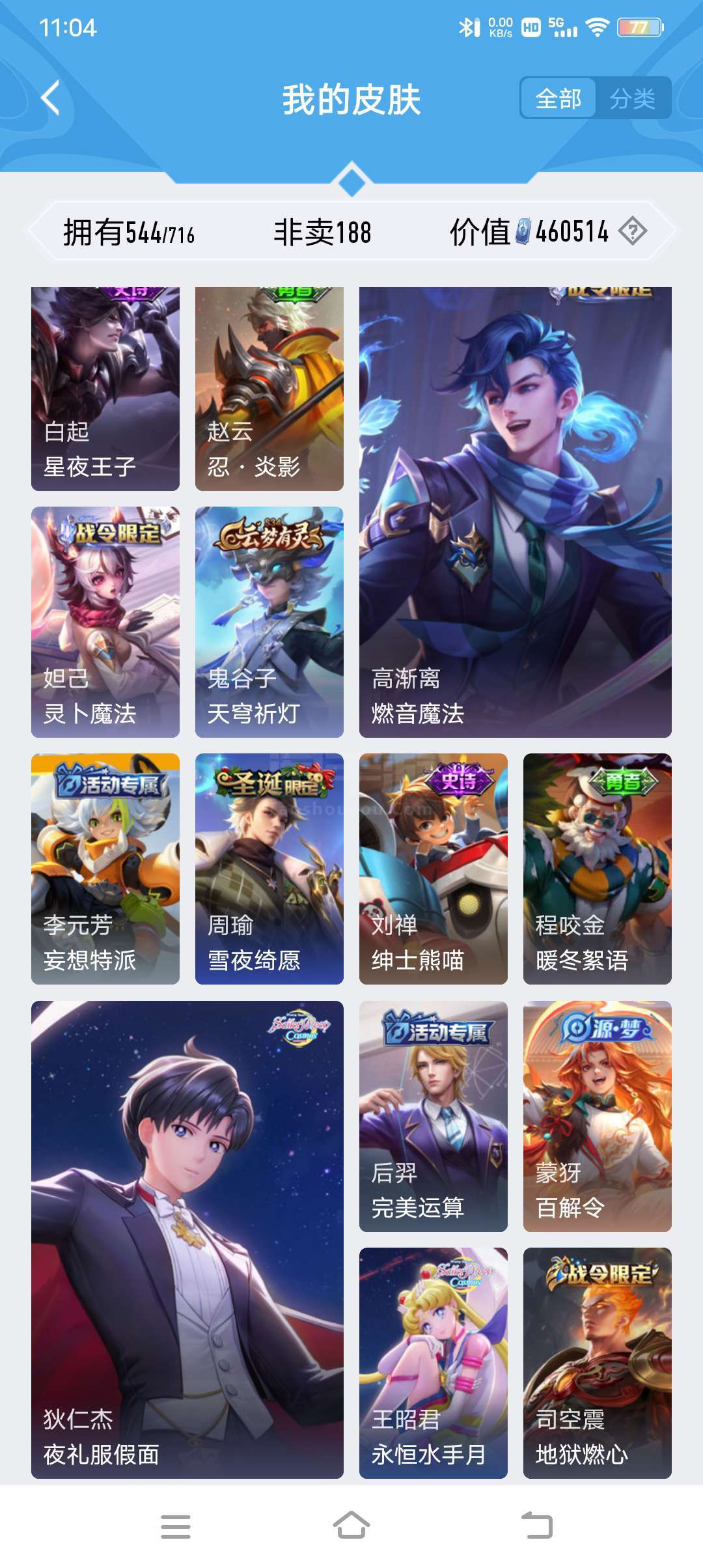
Task: Open 刘禅 绅士熊喵 skin
Action: (x=434, y=869)
